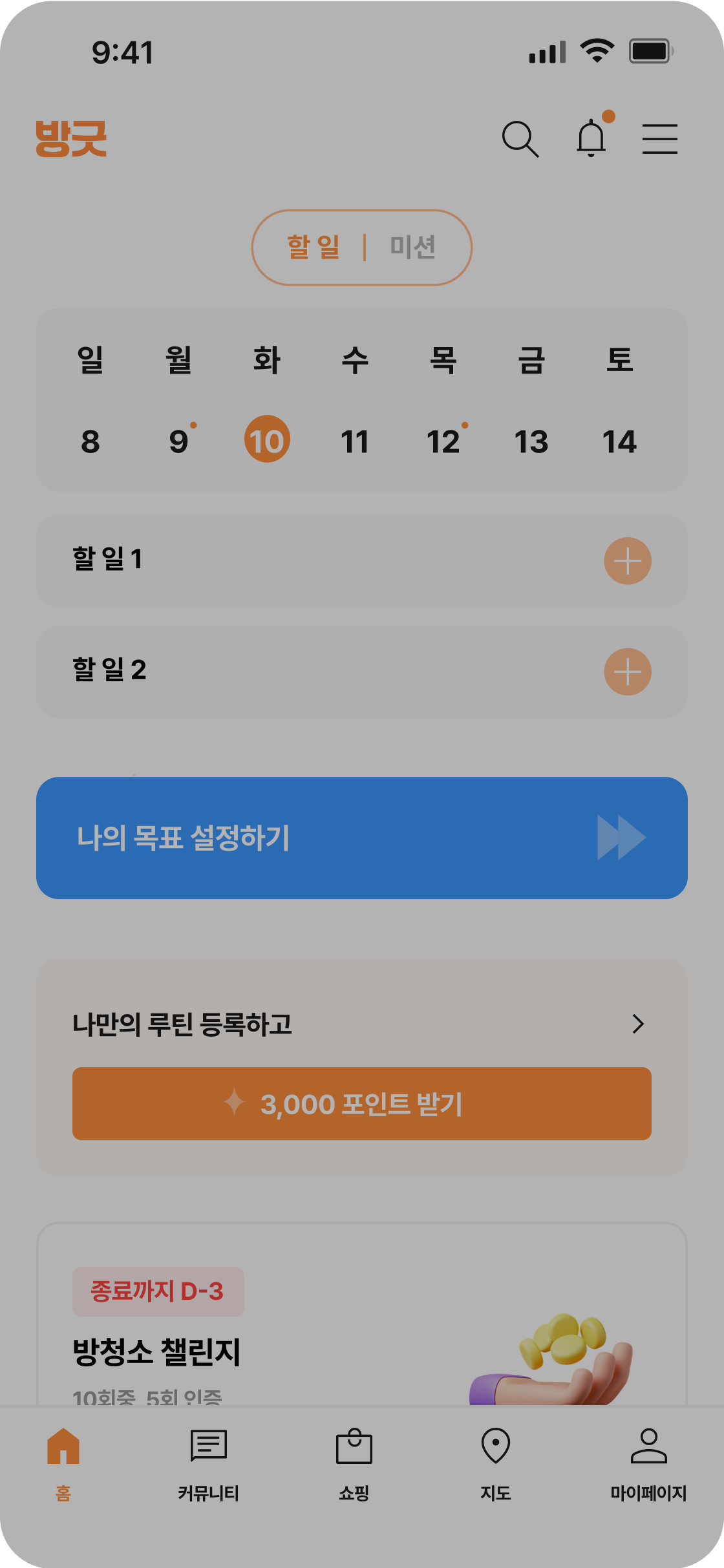This screenshot has height=1568, width=724.
Task: Tap the plus button on 할 일 2
Action: [627, 672]
